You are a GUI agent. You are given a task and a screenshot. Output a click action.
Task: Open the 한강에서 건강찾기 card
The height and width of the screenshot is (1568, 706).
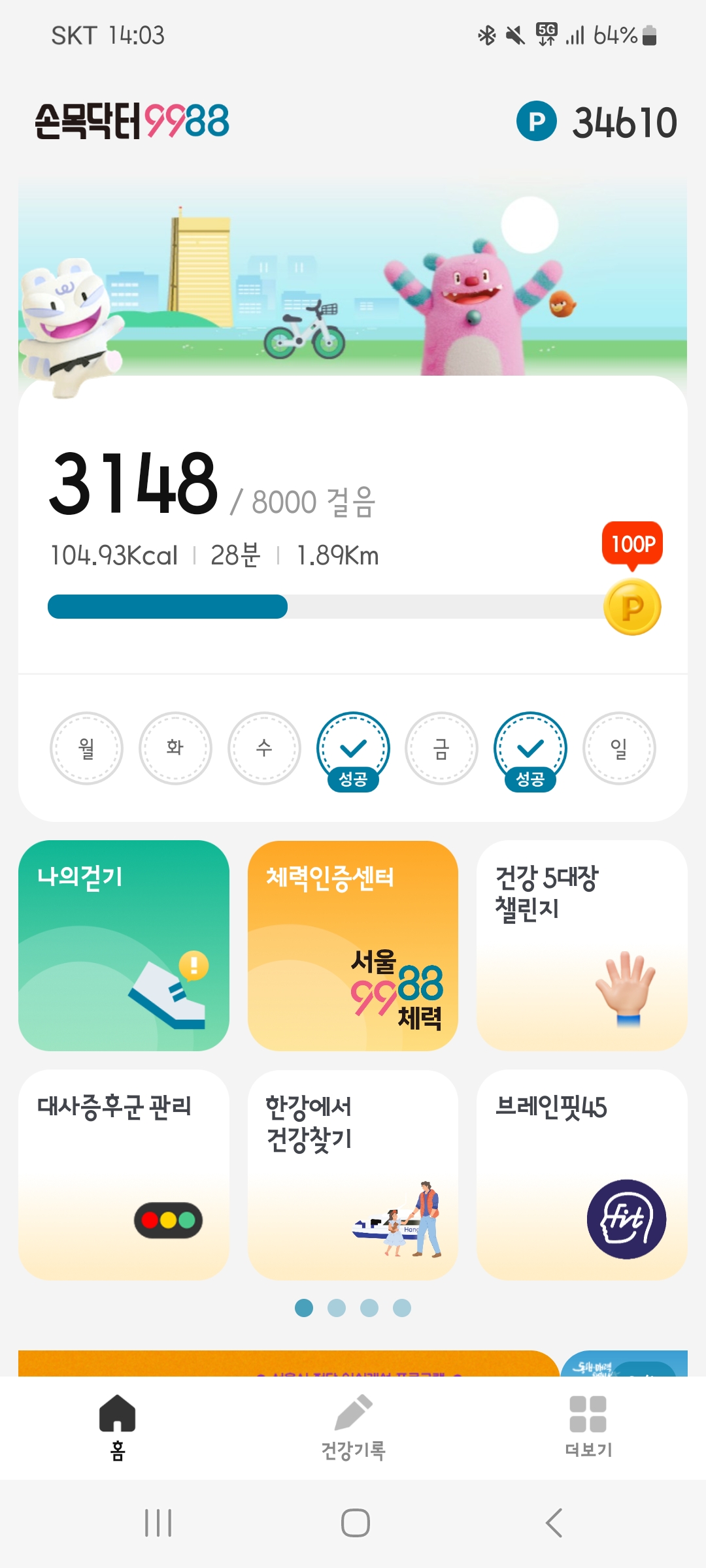[352, 1174]
